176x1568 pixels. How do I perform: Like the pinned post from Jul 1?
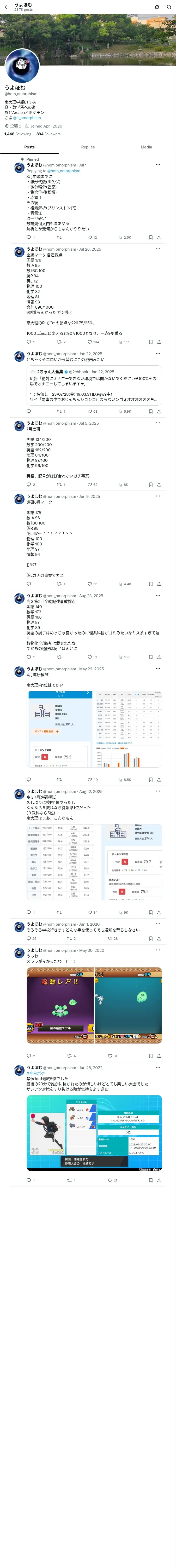(x=92, y=237)
